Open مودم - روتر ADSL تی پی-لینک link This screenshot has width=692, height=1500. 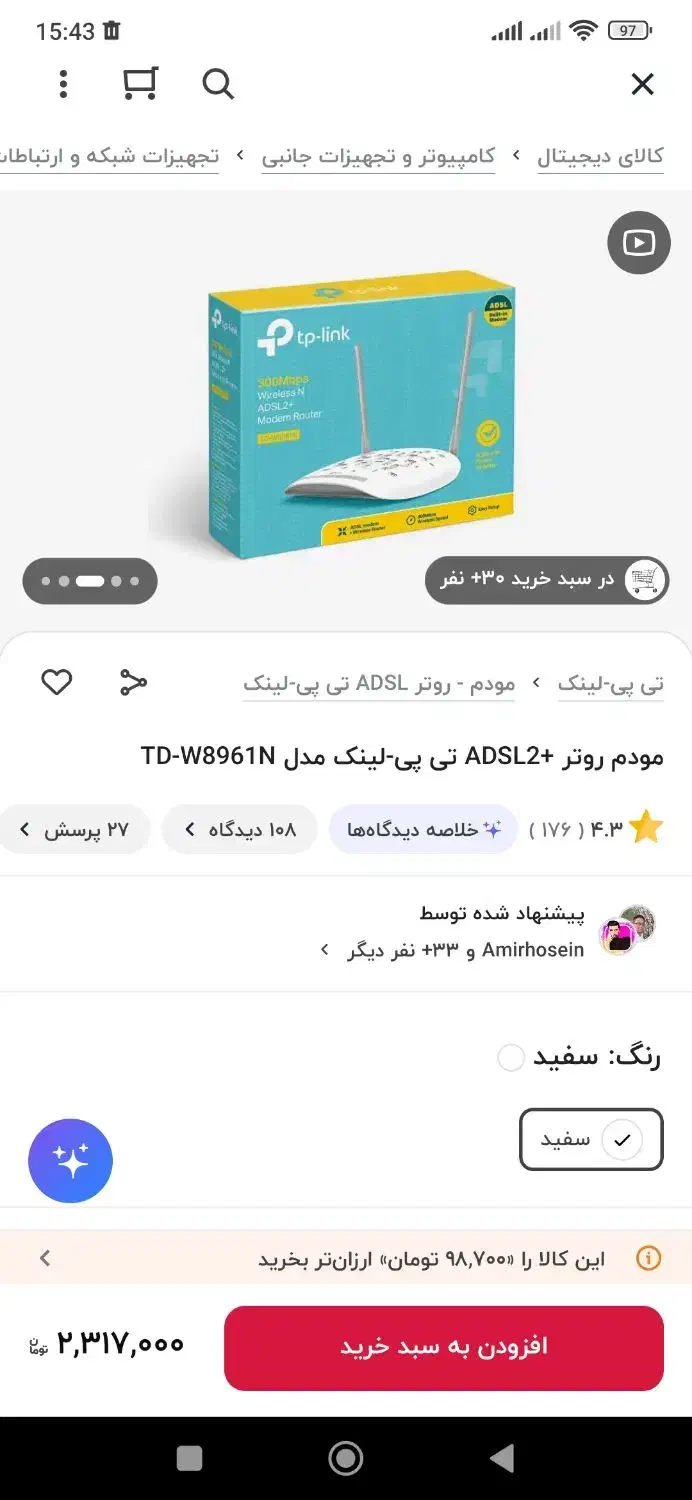(379, 684)
